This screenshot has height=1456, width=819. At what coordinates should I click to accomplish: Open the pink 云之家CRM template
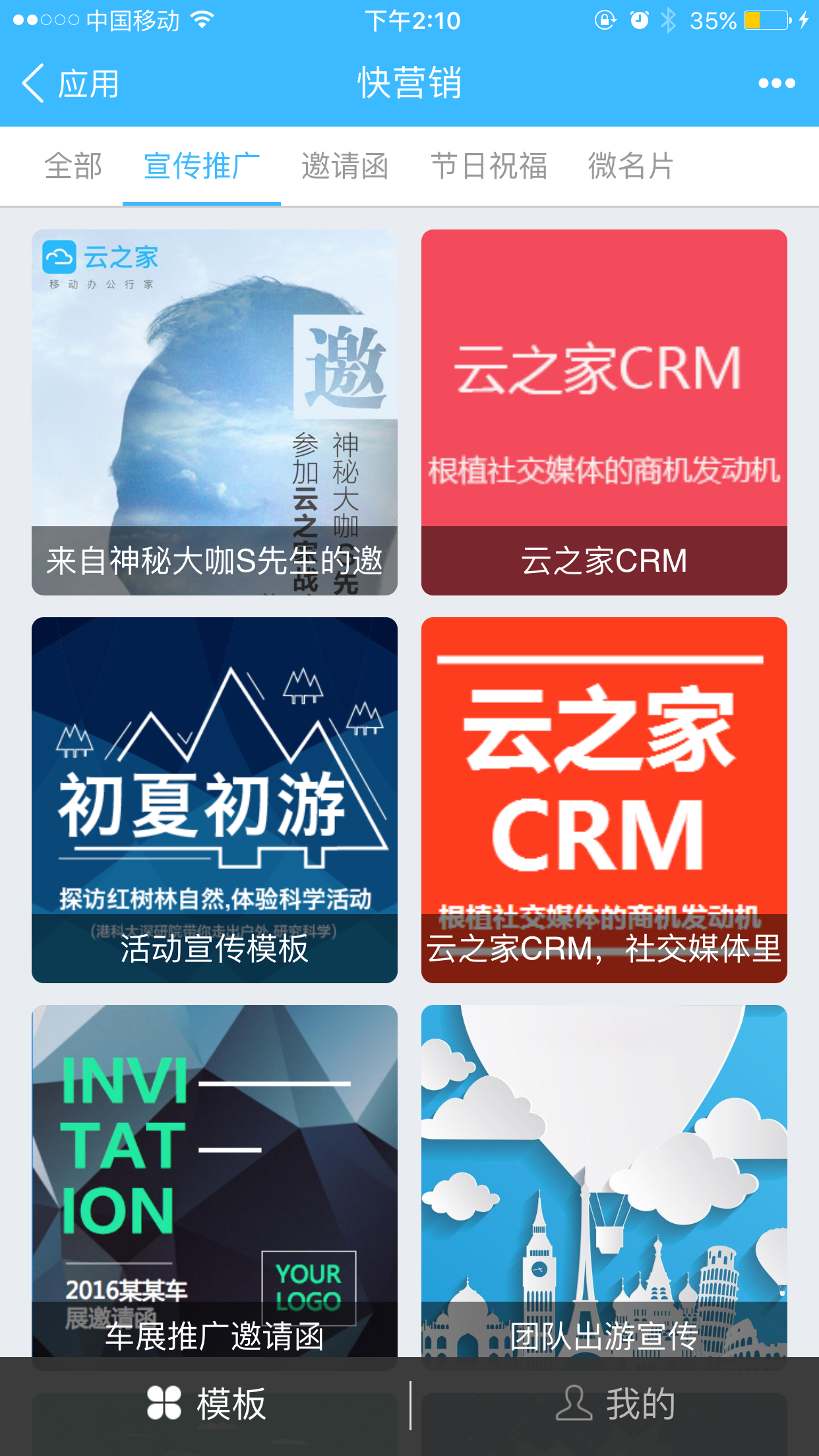604,412
